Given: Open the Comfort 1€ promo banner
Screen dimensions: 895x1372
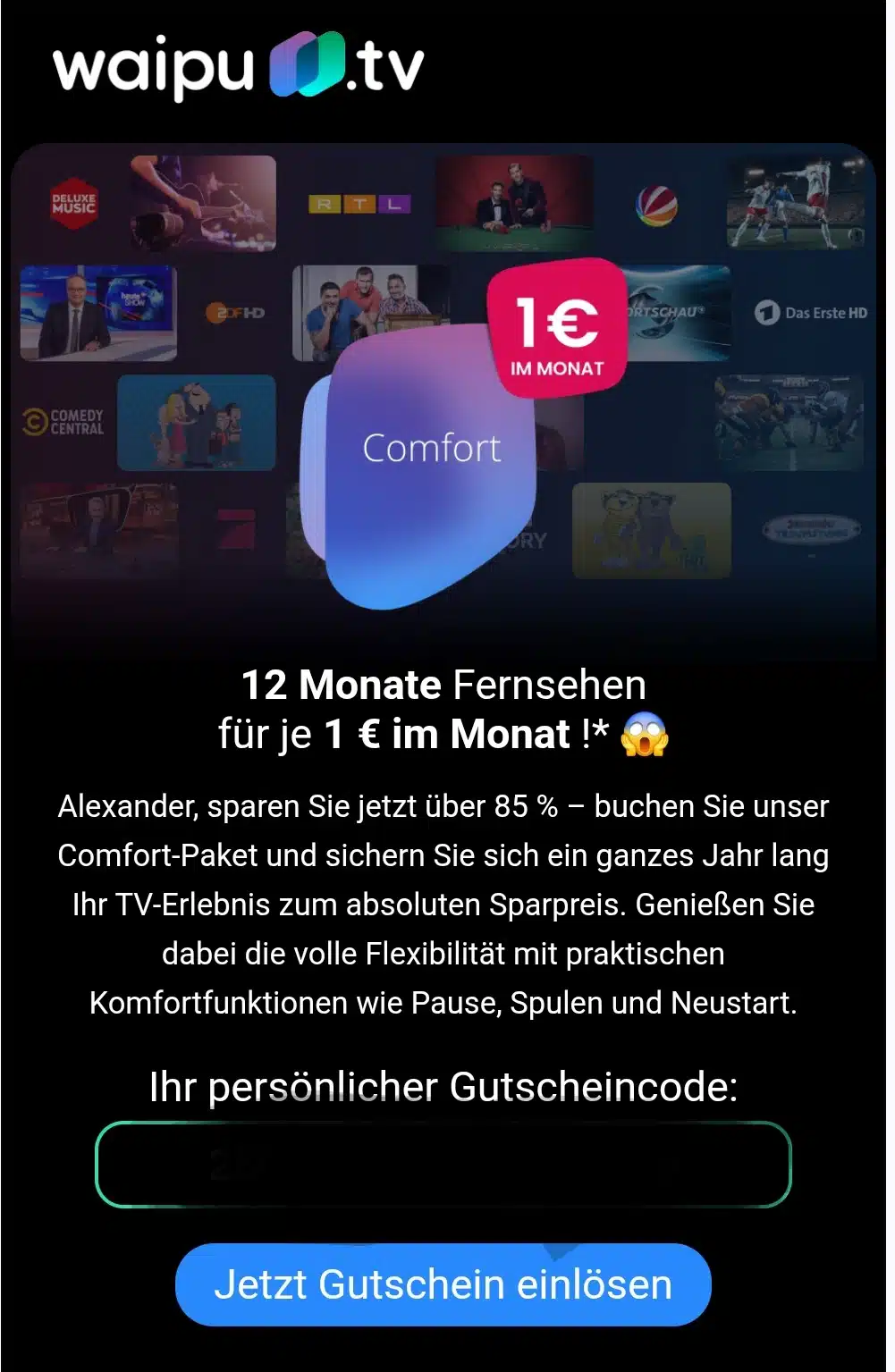Looking at the screenshot, I should coord(443,393).
